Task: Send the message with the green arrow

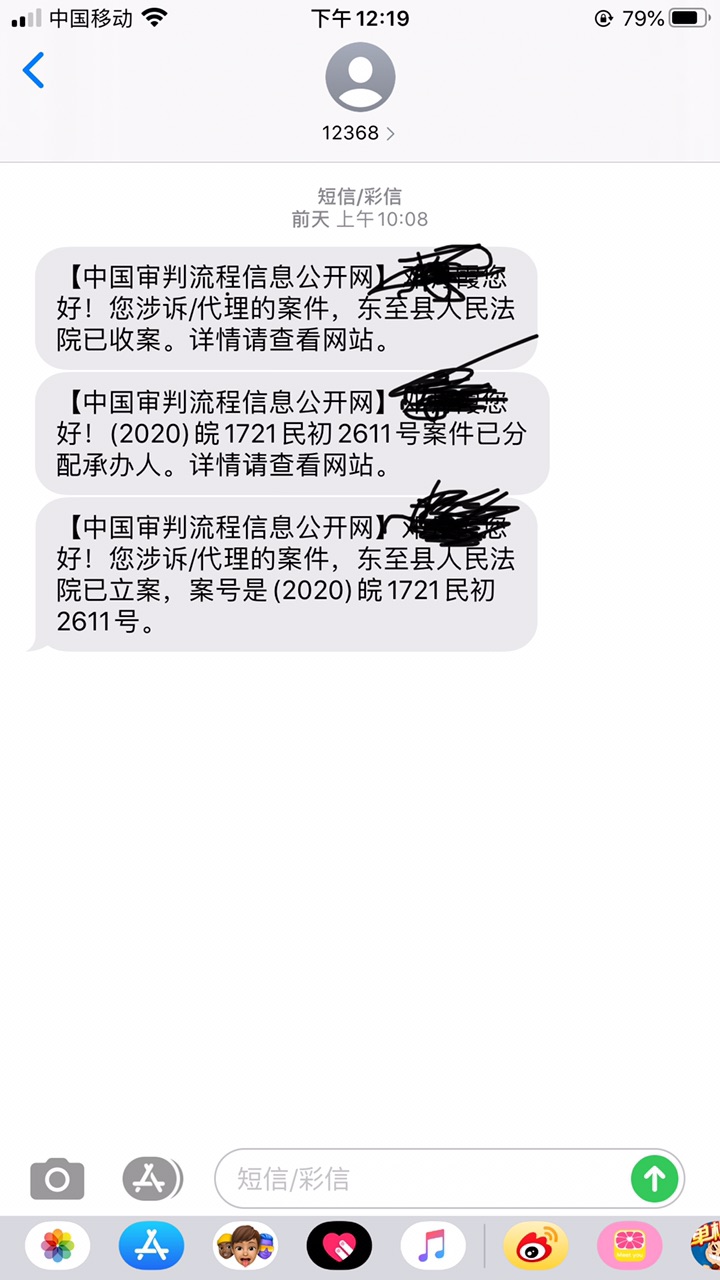Action: click(654, 1179)
